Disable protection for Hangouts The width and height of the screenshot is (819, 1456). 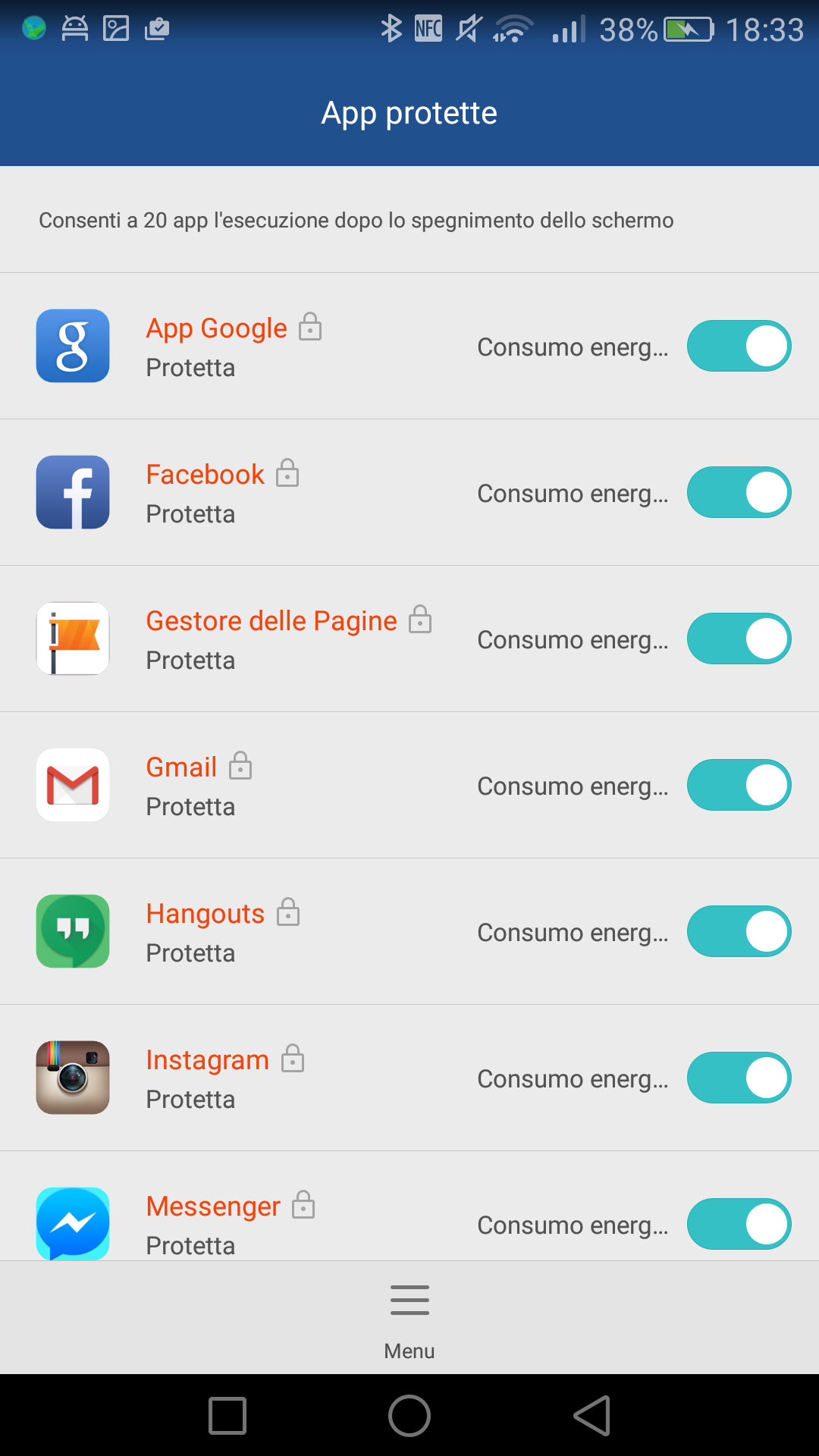point(739,931)
